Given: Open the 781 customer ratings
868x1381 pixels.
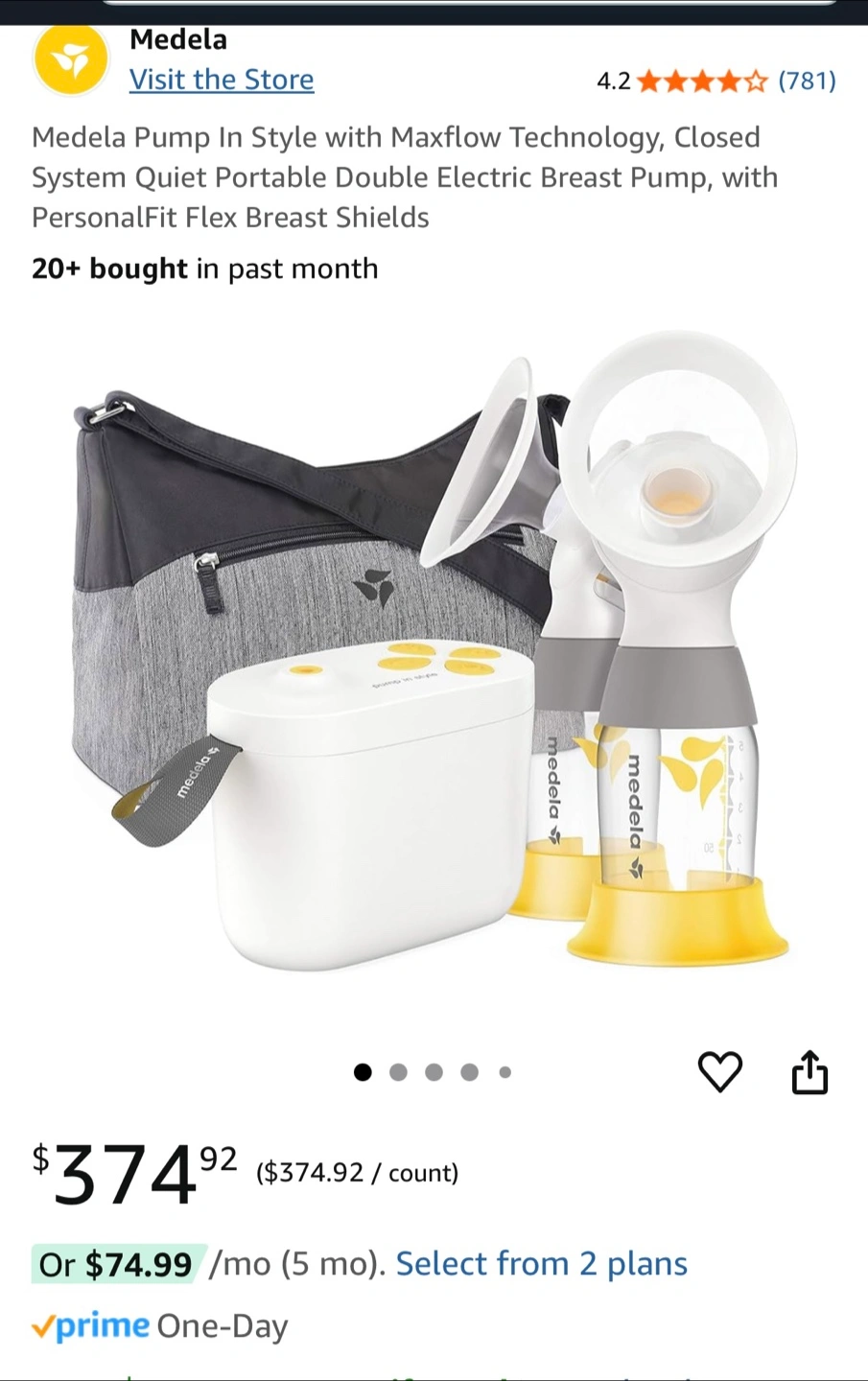Looking at the screenshot, I should (807, 81).
